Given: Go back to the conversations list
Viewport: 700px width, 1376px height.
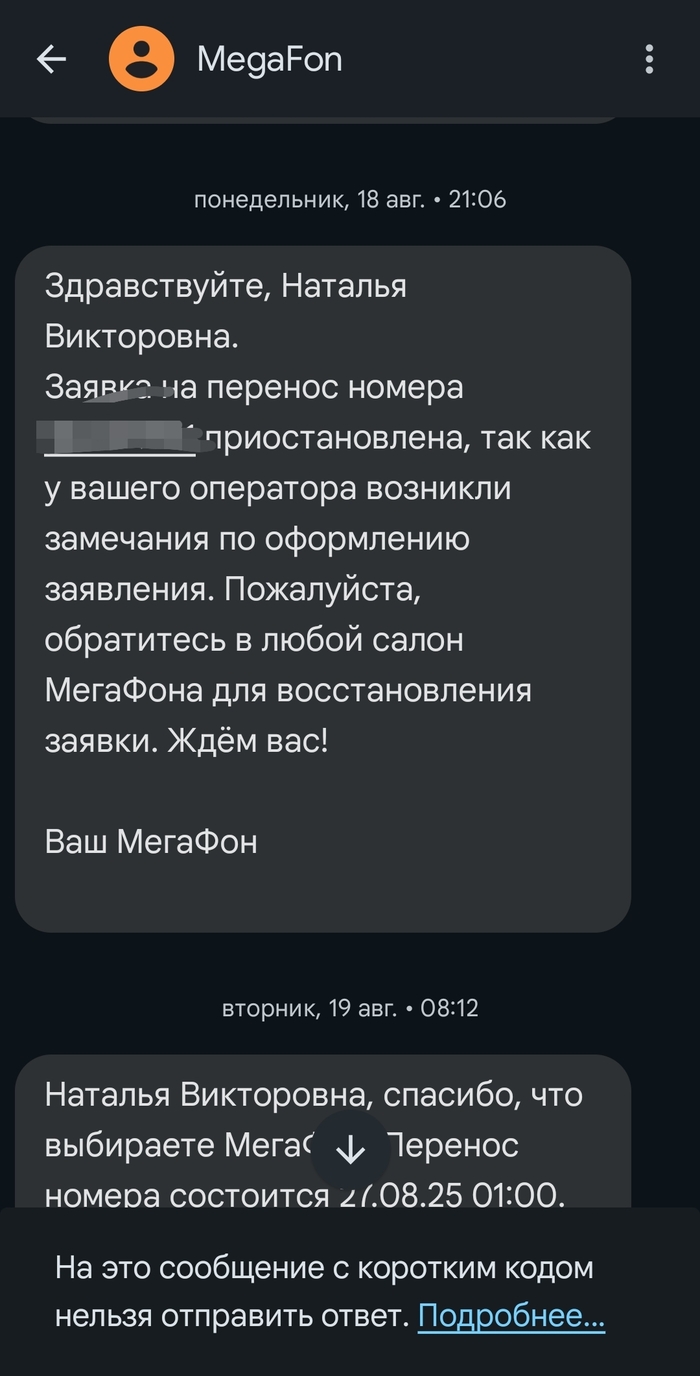Looking at the screenshot, I should pos(51,60).
